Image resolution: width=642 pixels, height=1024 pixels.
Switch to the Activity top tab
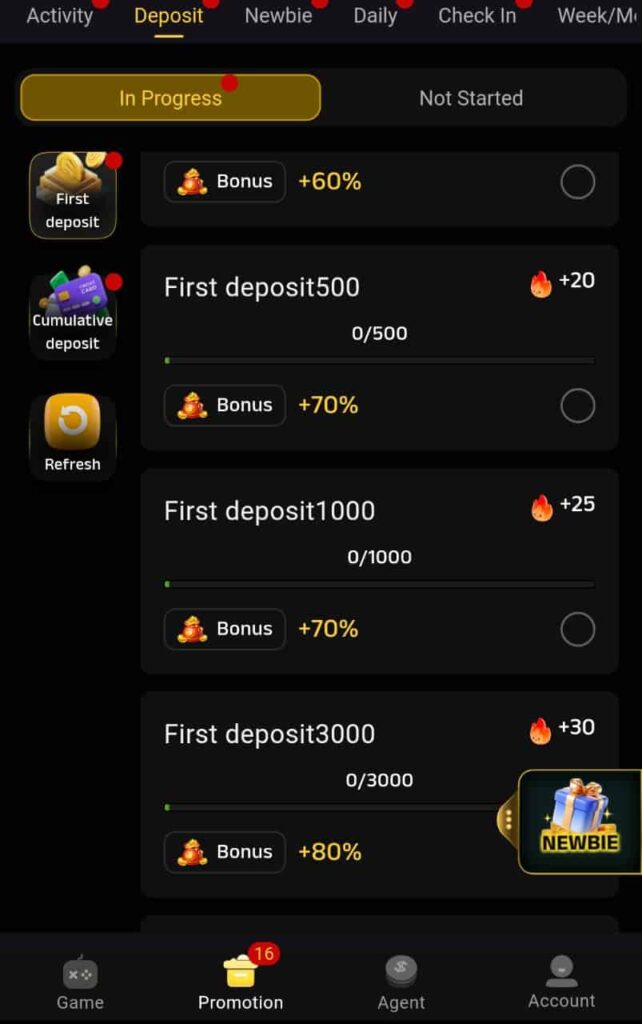[59, 16]
